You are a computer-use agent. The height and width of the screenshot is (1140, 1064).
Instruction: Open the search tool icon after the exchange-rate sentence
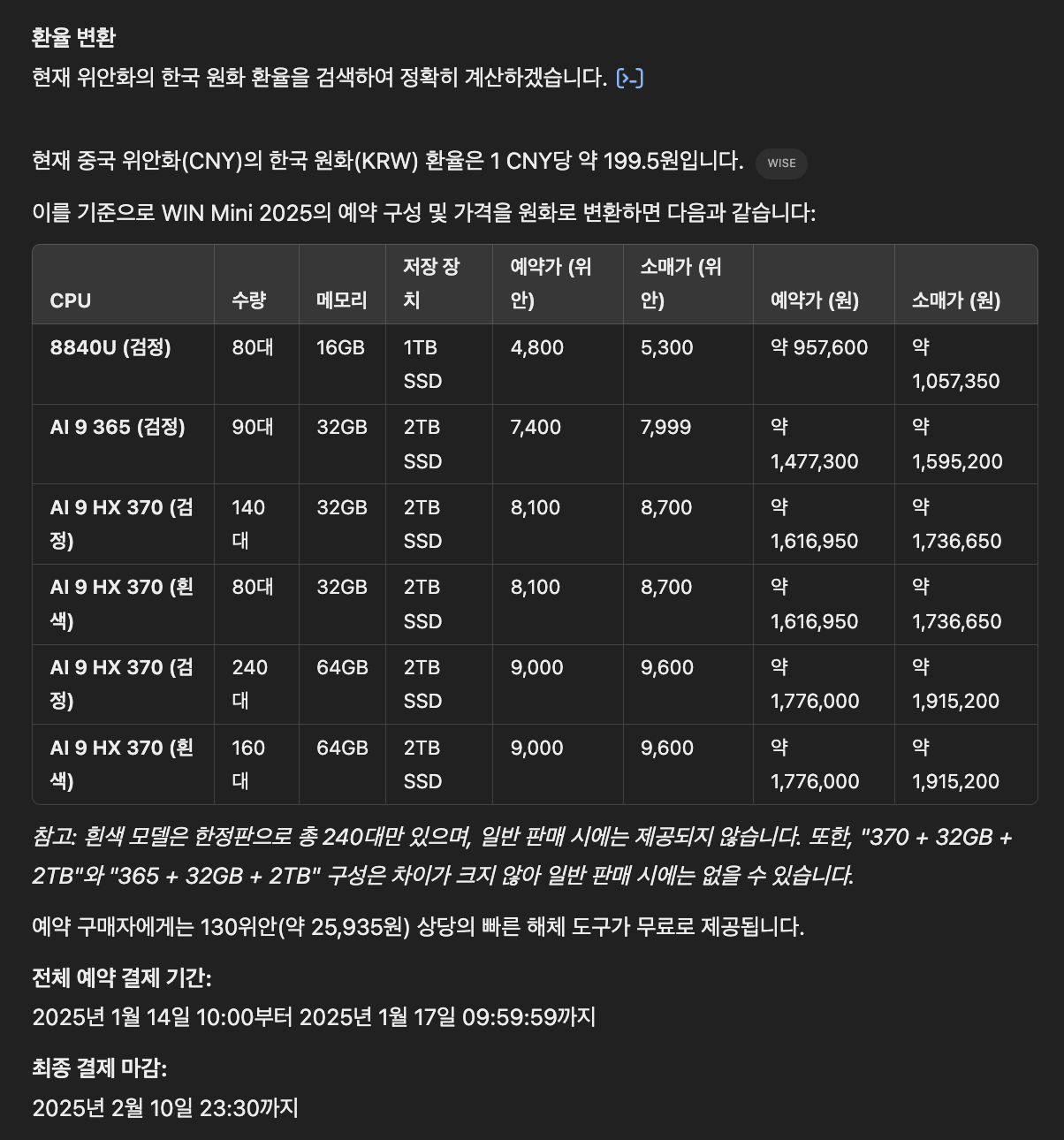[x=629, y=79]
